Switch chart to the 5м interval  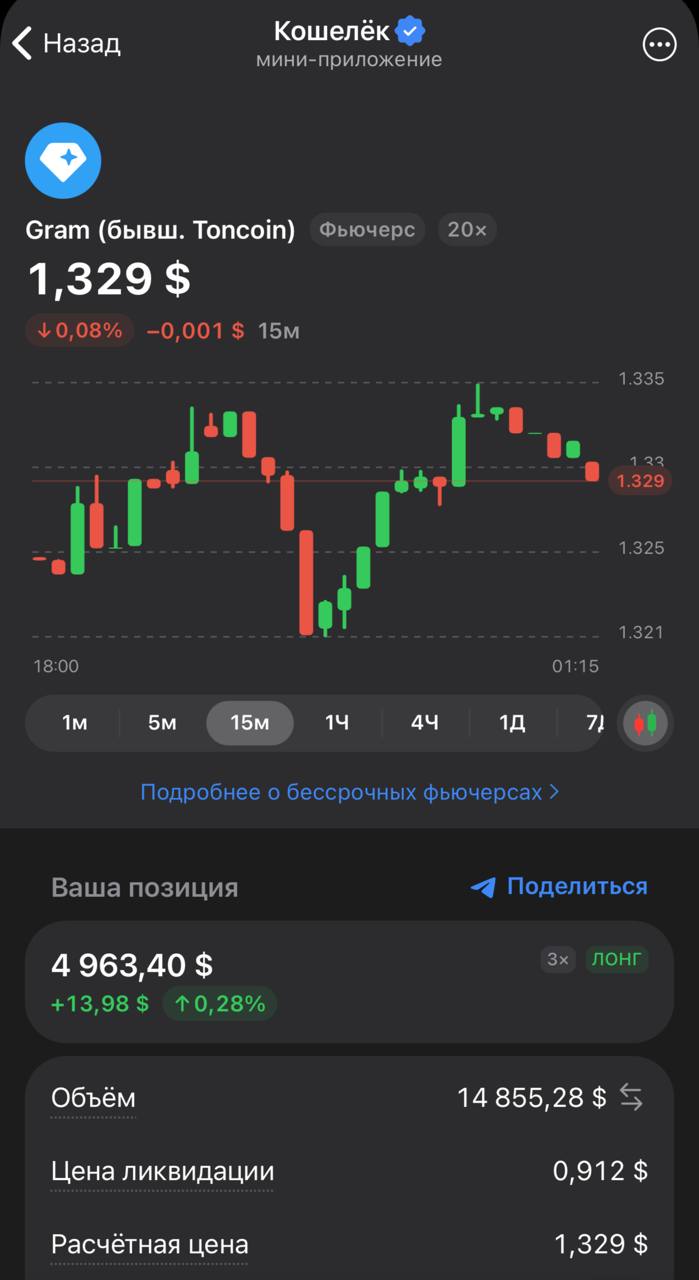pyautogui.click(x=162, y=723)
